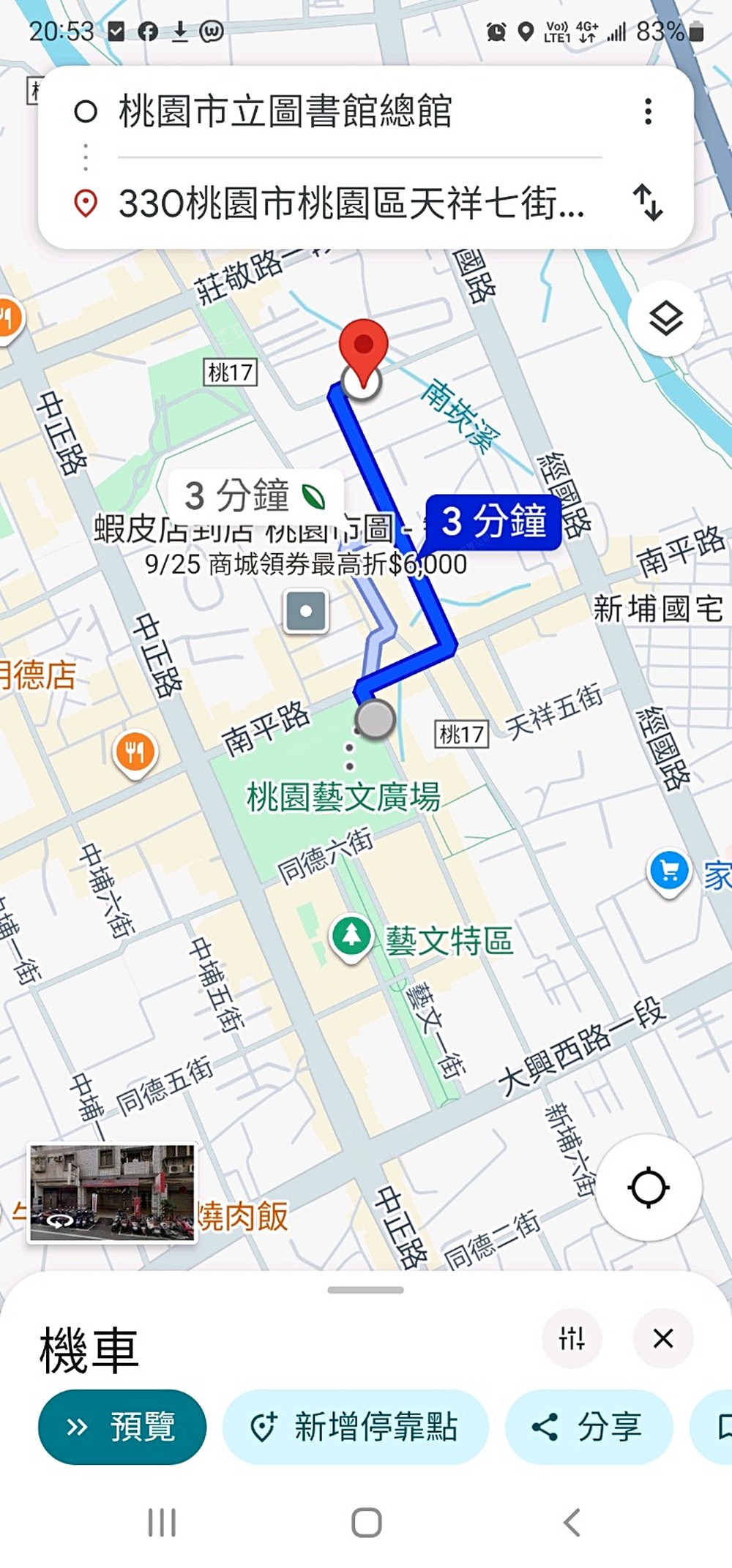Open recent apps from the navigation bar
Viewport: 732px width, 1568px height.
click(162, 1523)
